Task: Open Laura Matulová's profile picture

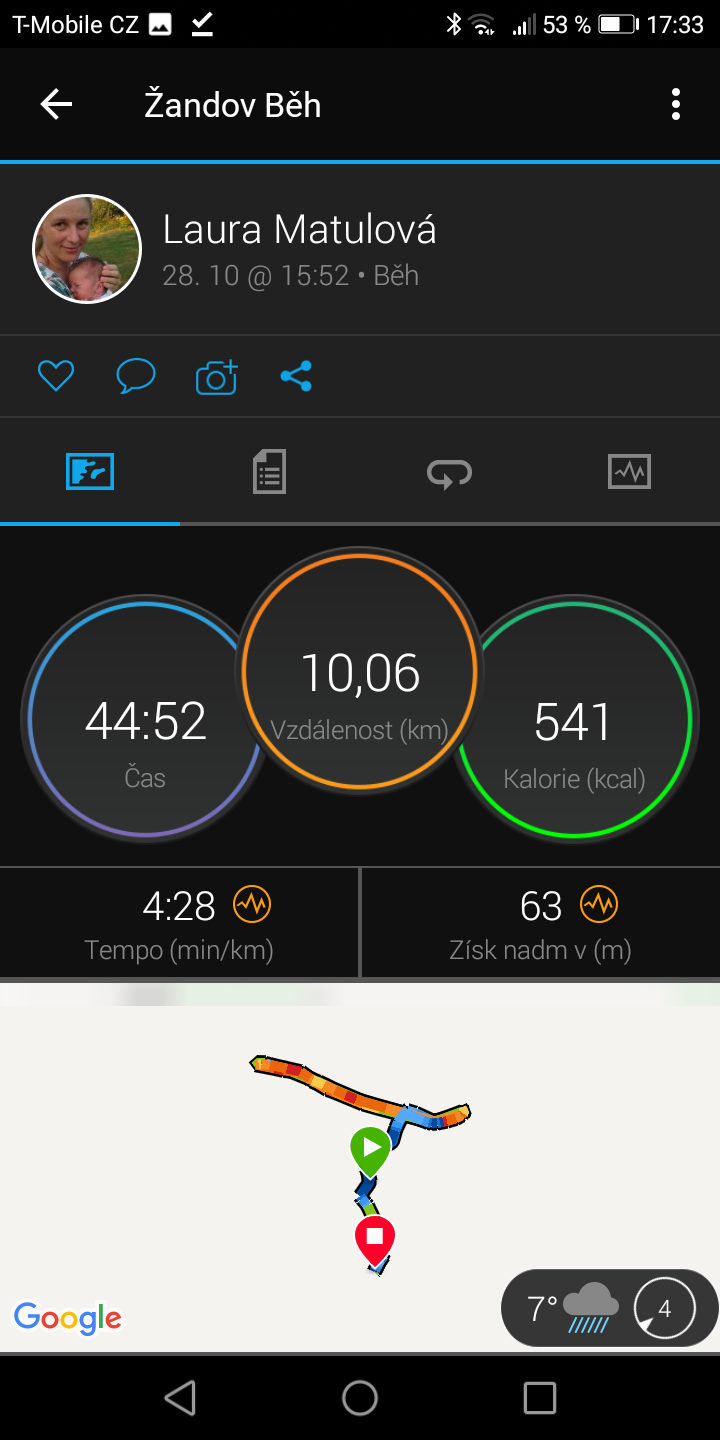Action: 87,249
